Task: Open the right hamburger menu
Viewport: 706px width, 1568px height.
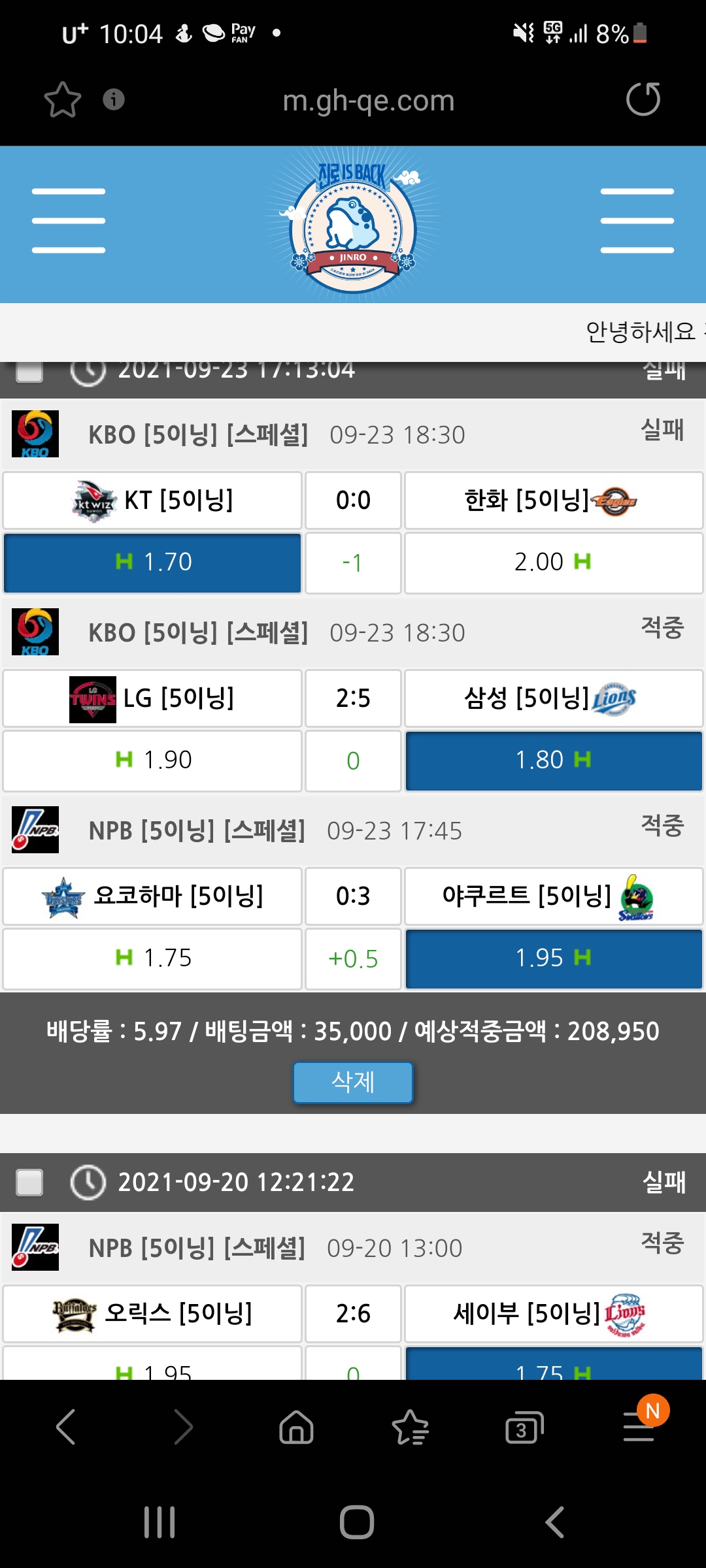Action: (x=637, y=221)
